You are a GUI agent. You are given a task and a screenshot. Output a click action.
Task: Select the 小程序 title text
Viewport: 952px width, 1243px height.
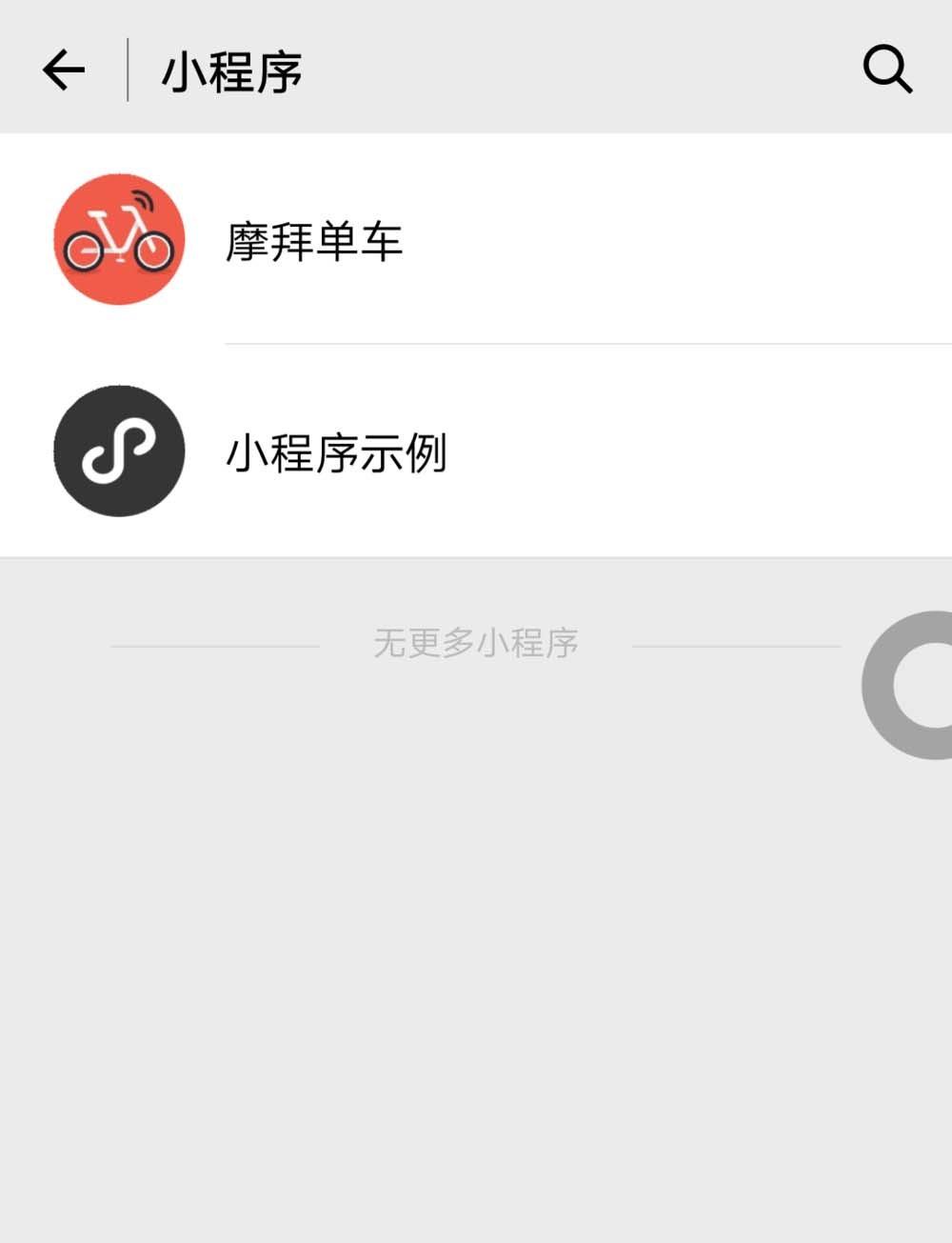(x=228, y=72)
